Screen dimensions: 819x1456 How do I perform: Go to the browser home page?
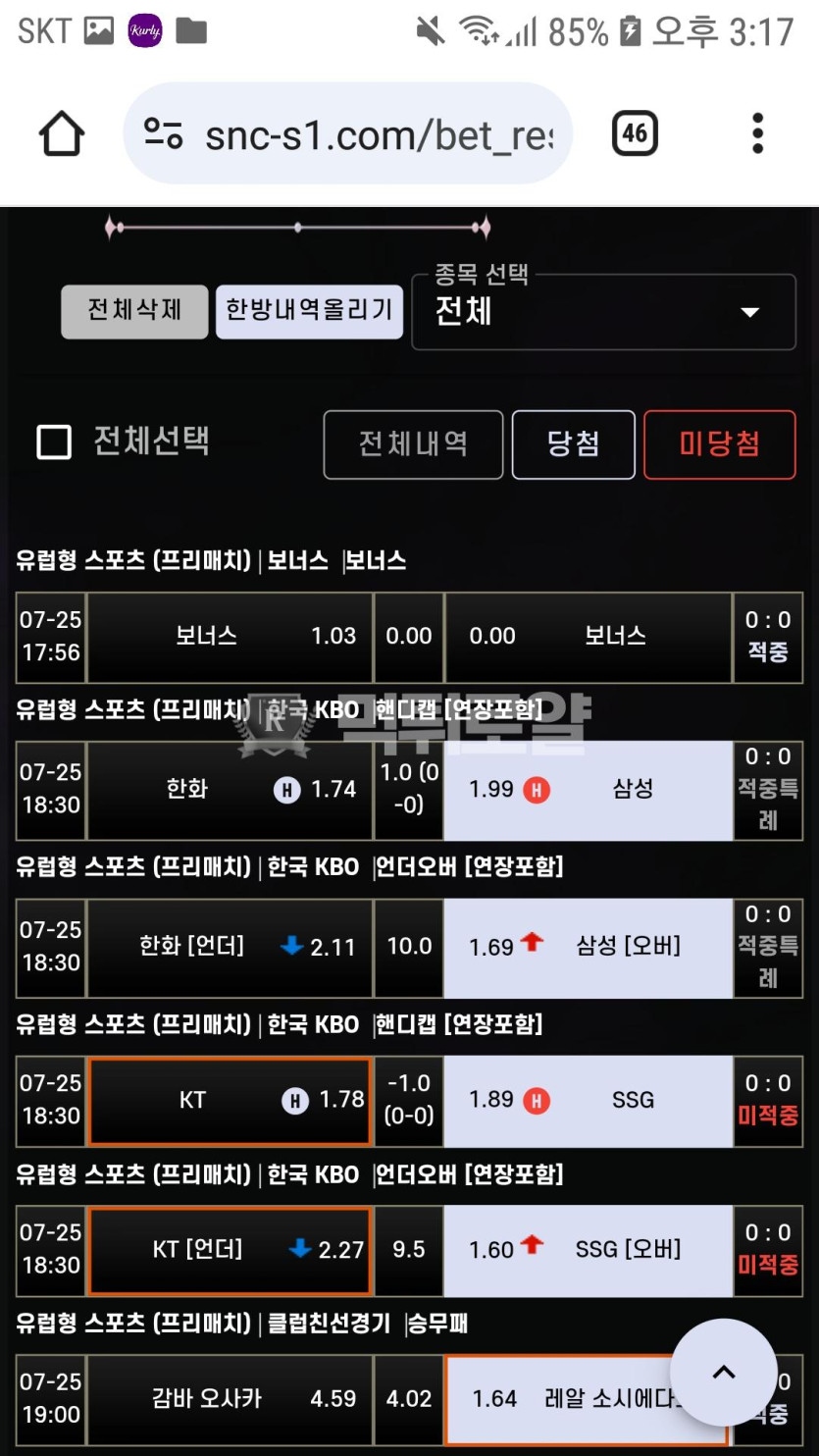coord(61,133)
